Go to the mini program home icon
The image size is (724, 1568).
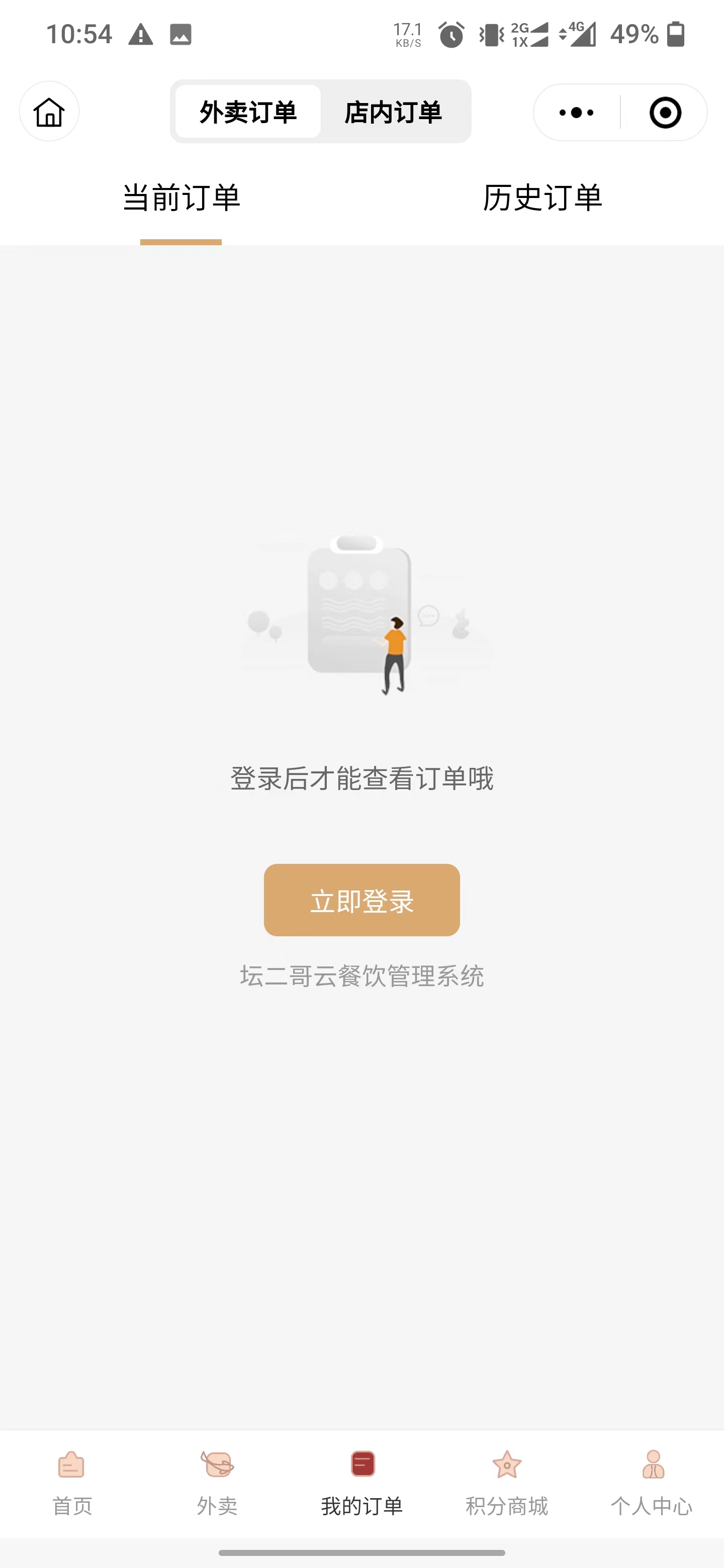(49, 112)
